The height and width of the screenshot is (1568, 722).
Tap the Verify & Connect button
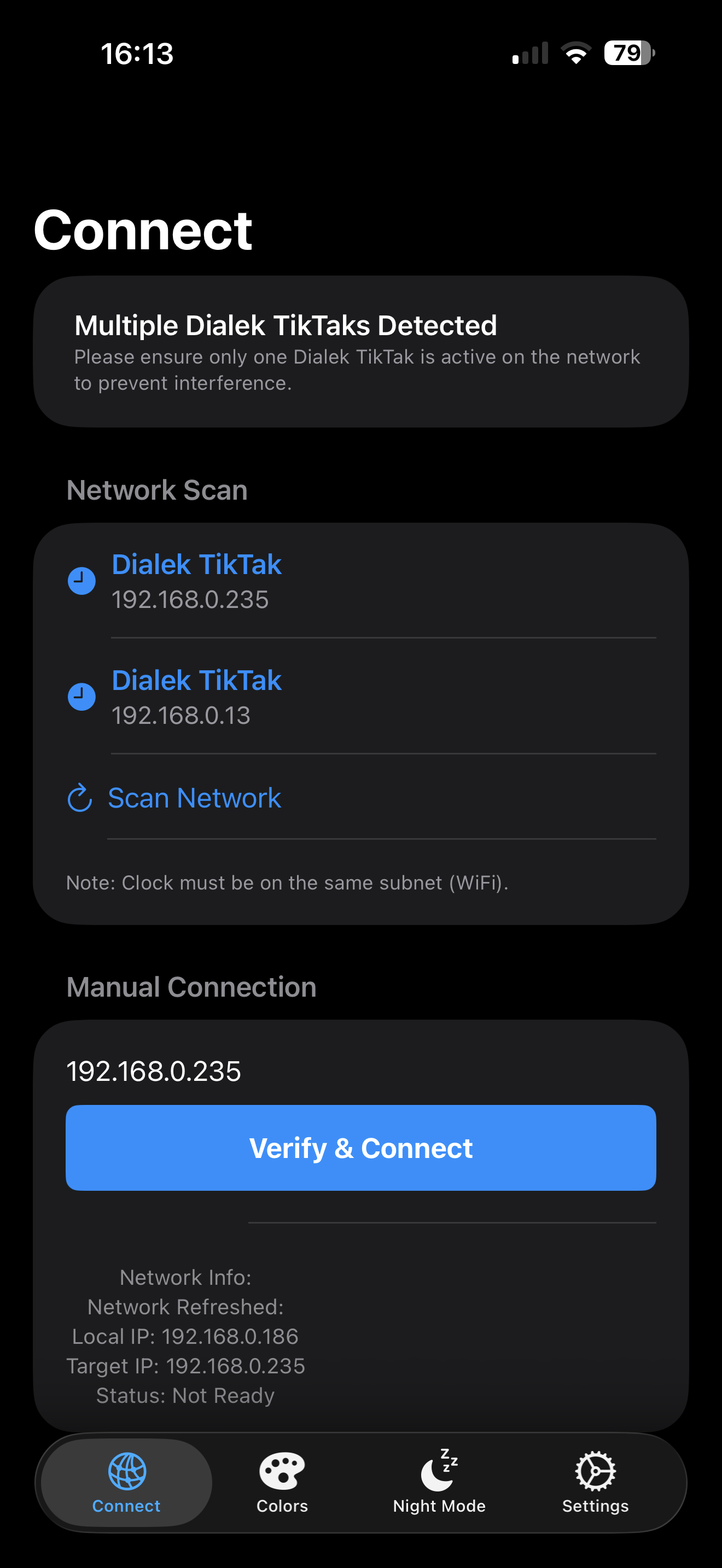point(360,1148)
